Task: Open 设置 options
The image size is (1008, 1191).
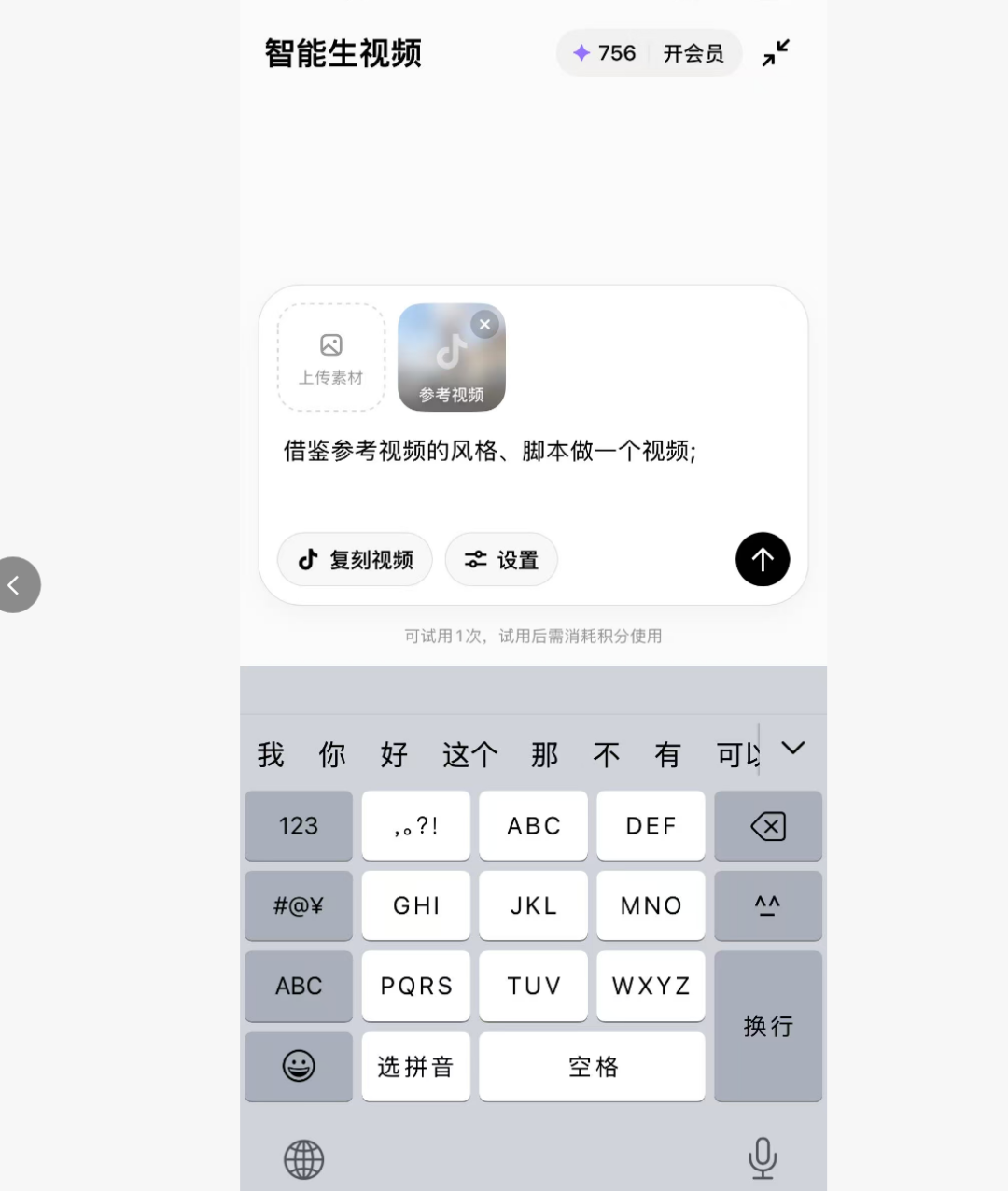Action: click(501, 560)
